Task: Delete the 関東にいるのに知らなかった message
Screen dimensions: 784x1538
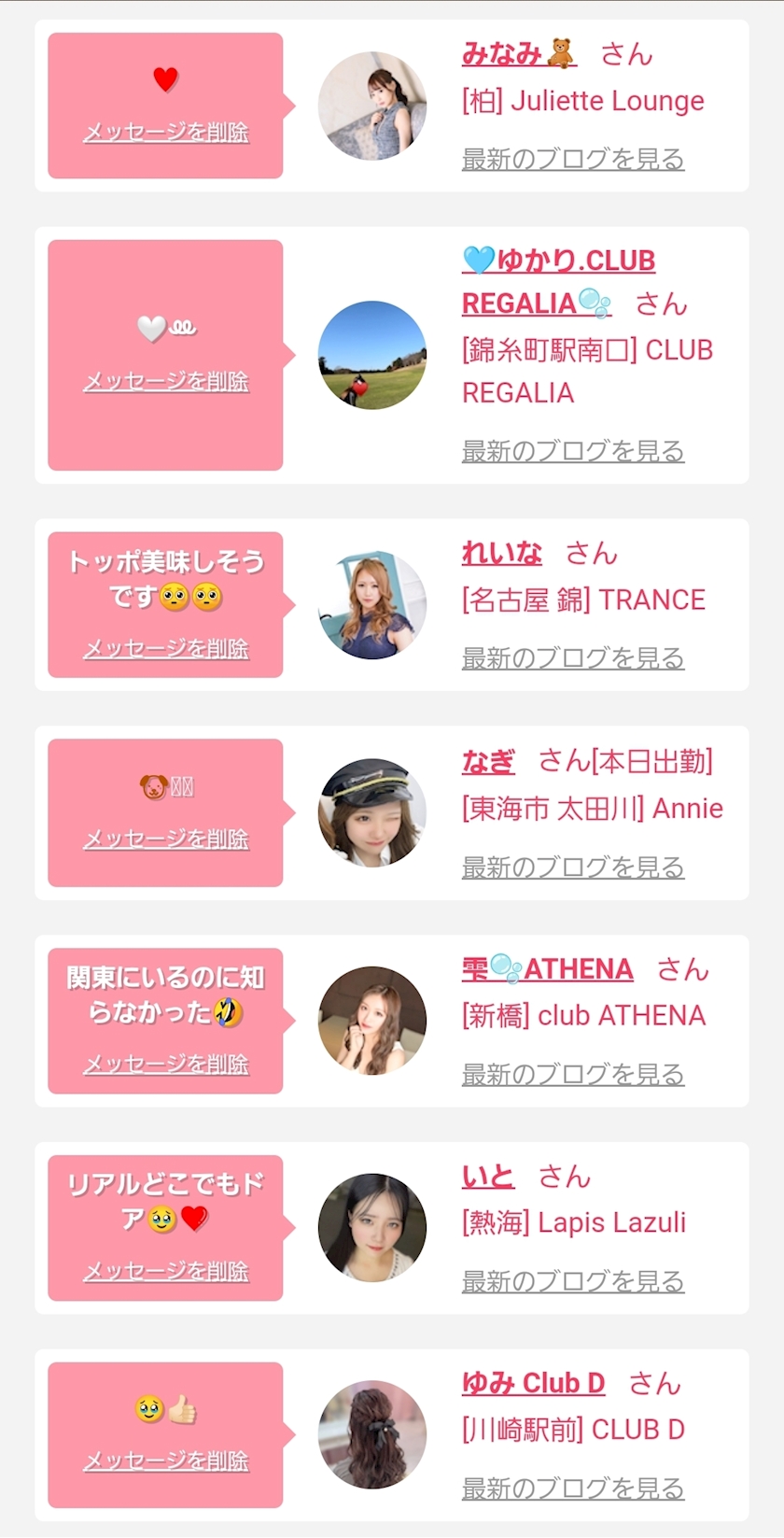Action: (x=166, y=1065)
